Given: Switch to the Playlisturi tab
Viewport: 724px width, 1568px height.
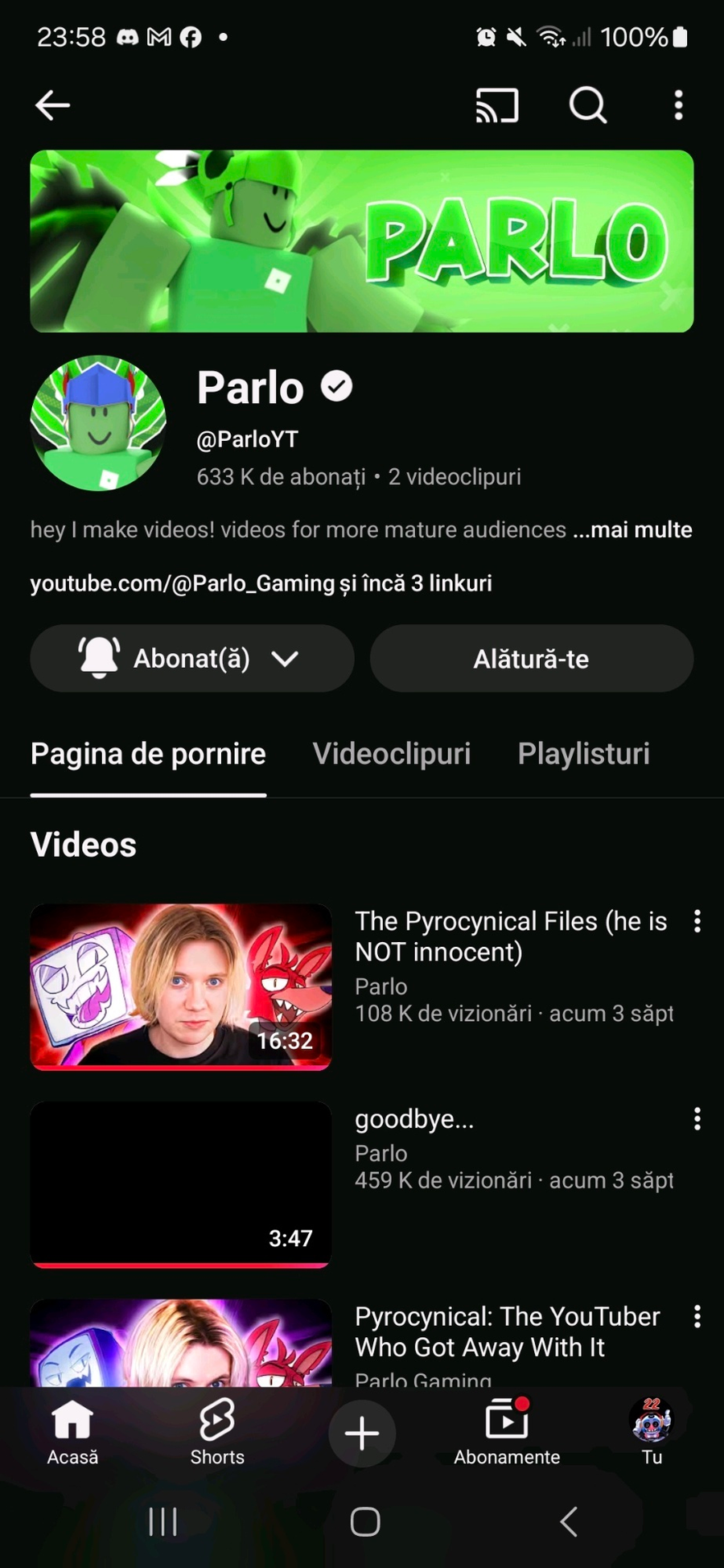Looking at the screenshot, I should 583,754.
